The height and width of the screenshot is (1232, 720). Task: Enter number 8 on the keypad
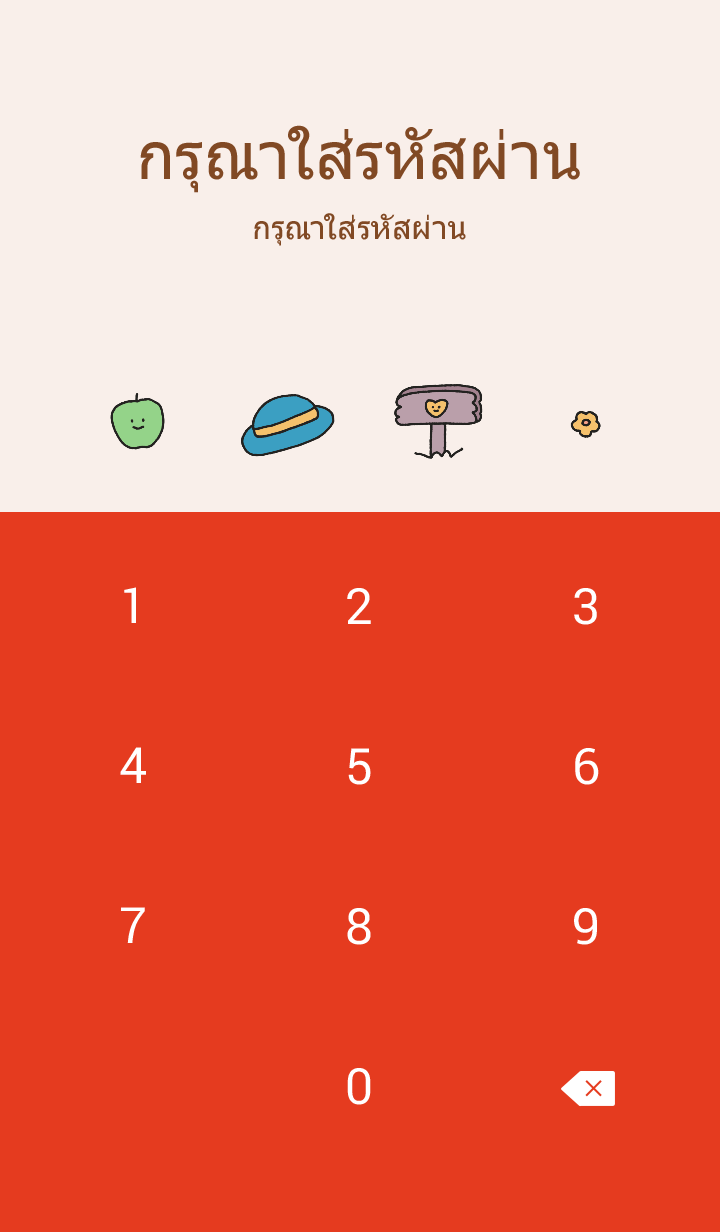(x=359, y=927)
